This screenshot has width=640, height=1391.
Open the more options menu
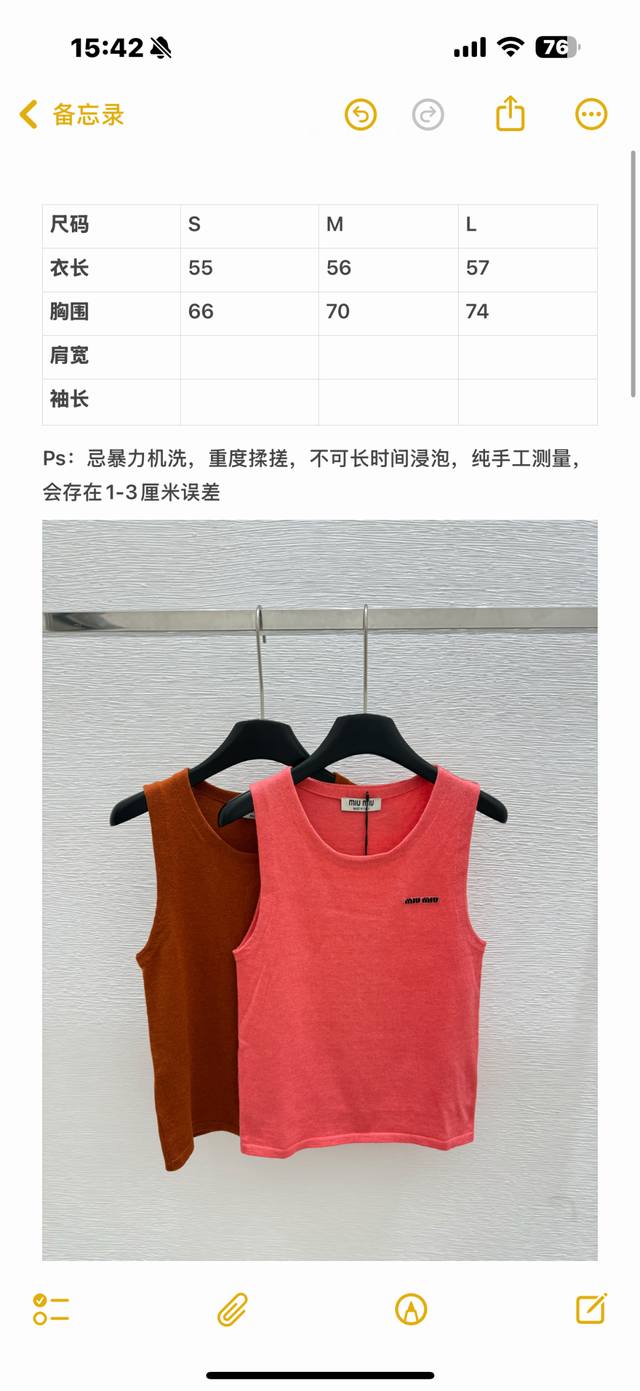(x=591, y=115)
